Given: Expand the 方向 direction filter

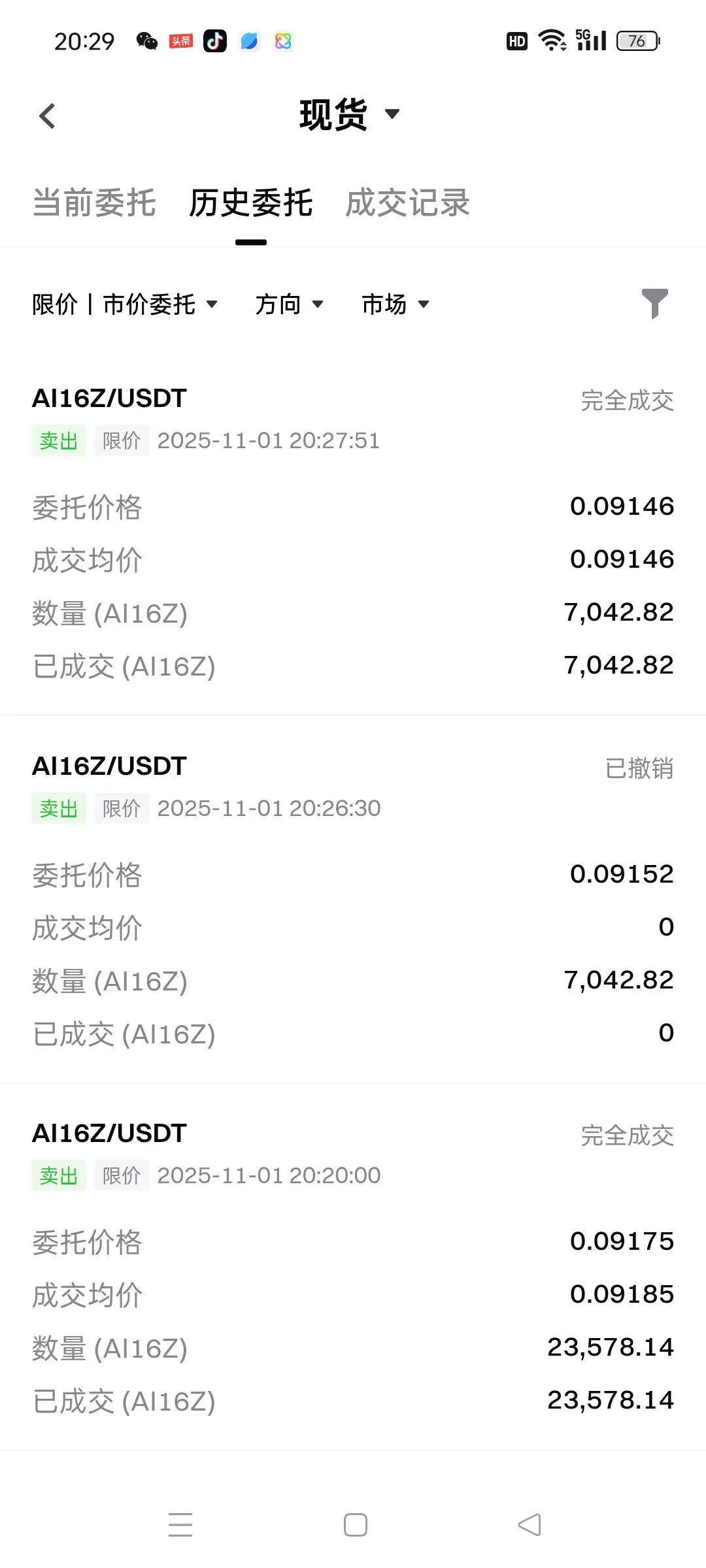Looking at the screenshot, I should (289, 304).
